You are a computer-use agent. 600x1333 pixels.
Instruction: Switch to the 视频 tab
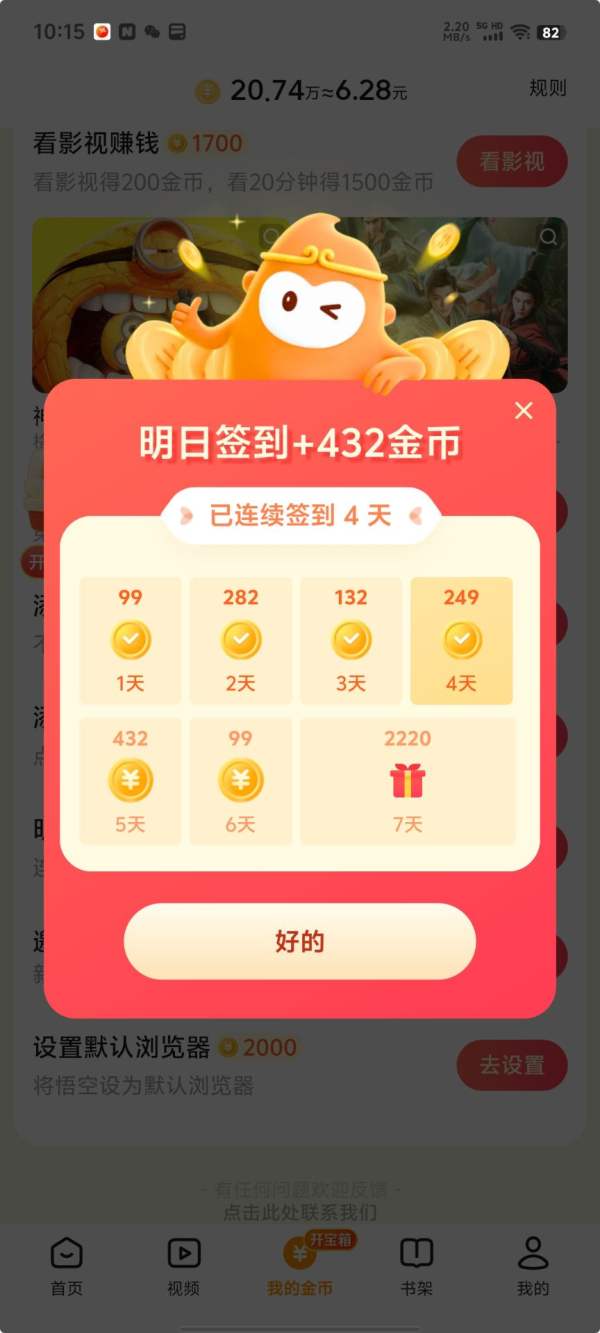[x=183, y=1265]
